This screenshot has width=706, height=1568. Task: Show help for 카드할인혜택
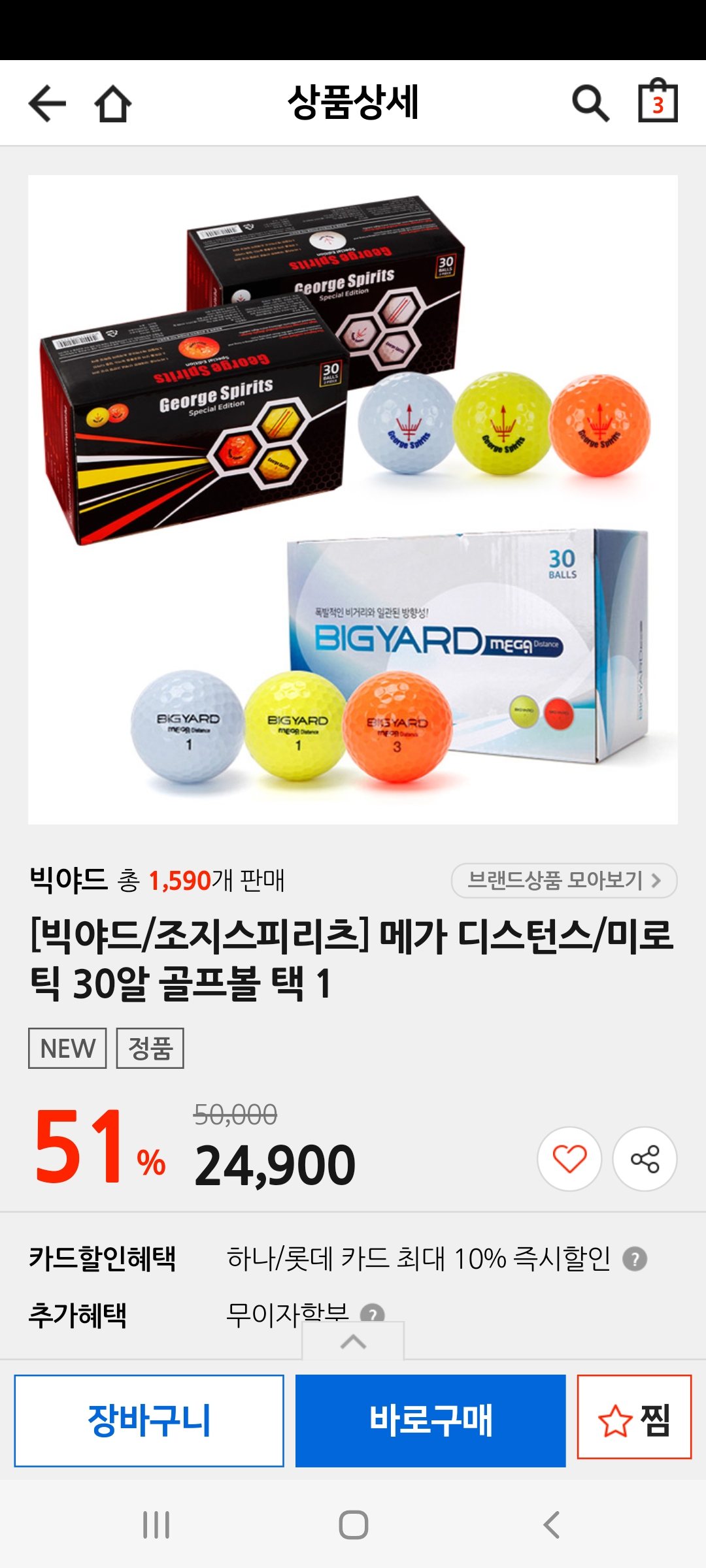(x=634, y=1258)
